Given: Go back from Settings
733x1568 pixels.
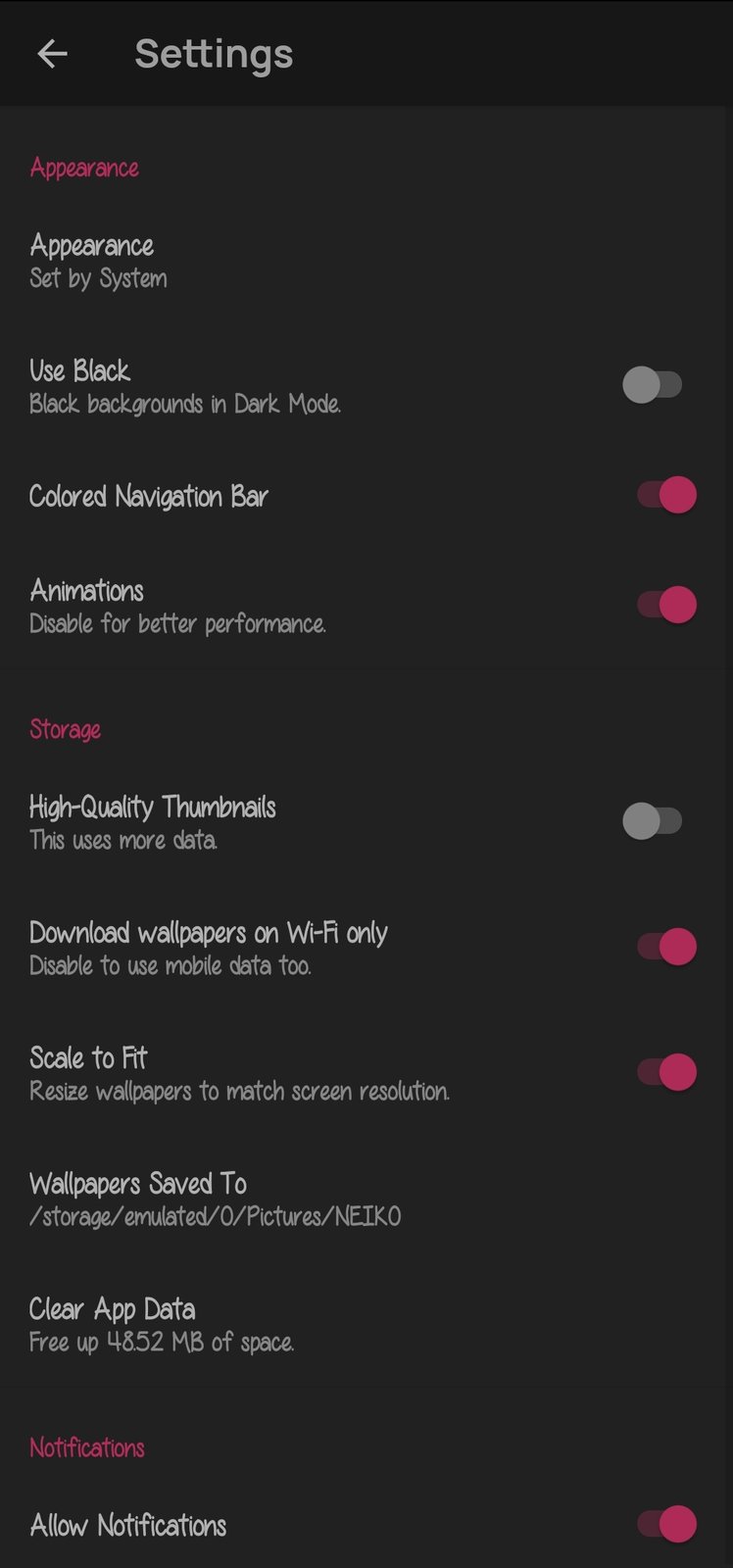Looking at the screenshot, I should (x=52, y=54).
